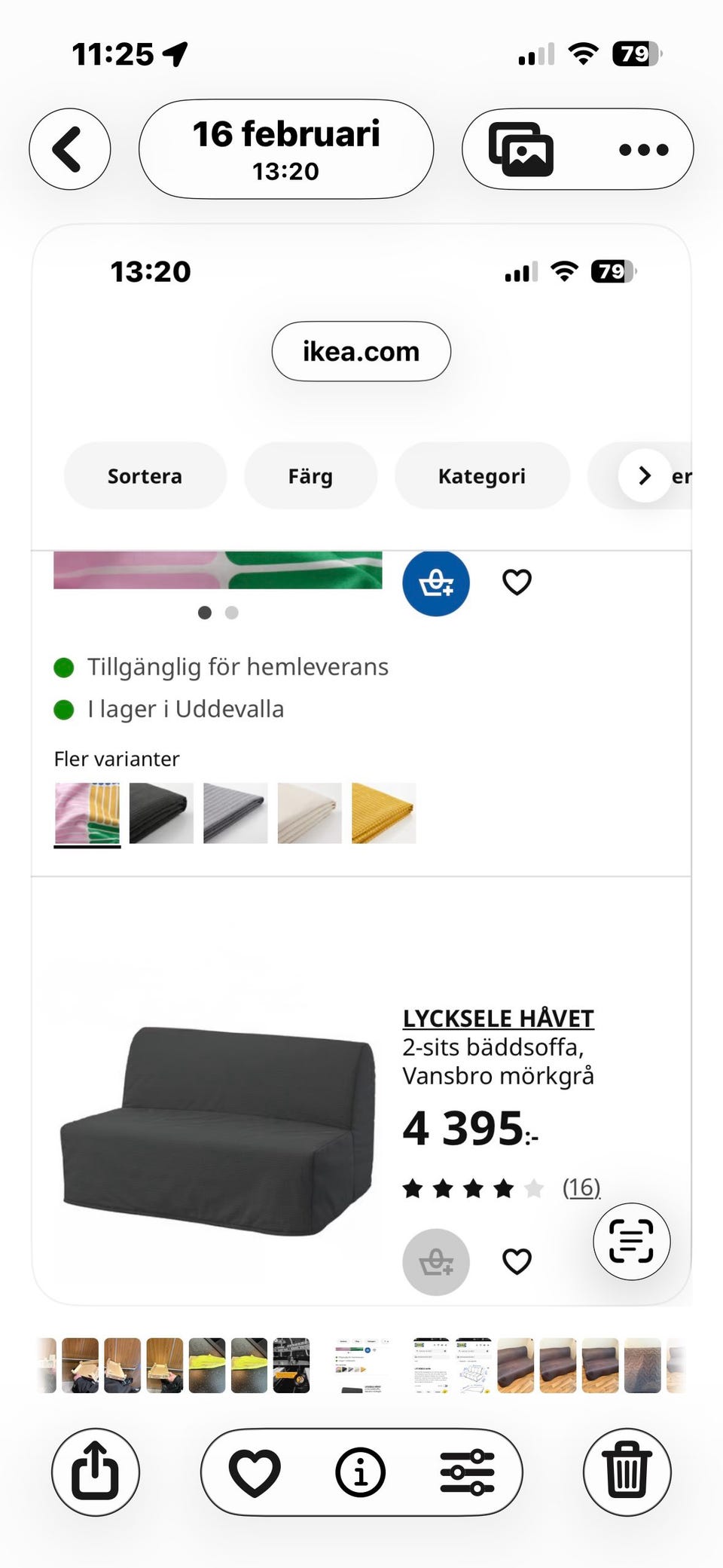
Task: Open the LYCKSELE HÅVET product page
Action: tap(499, 1018)
